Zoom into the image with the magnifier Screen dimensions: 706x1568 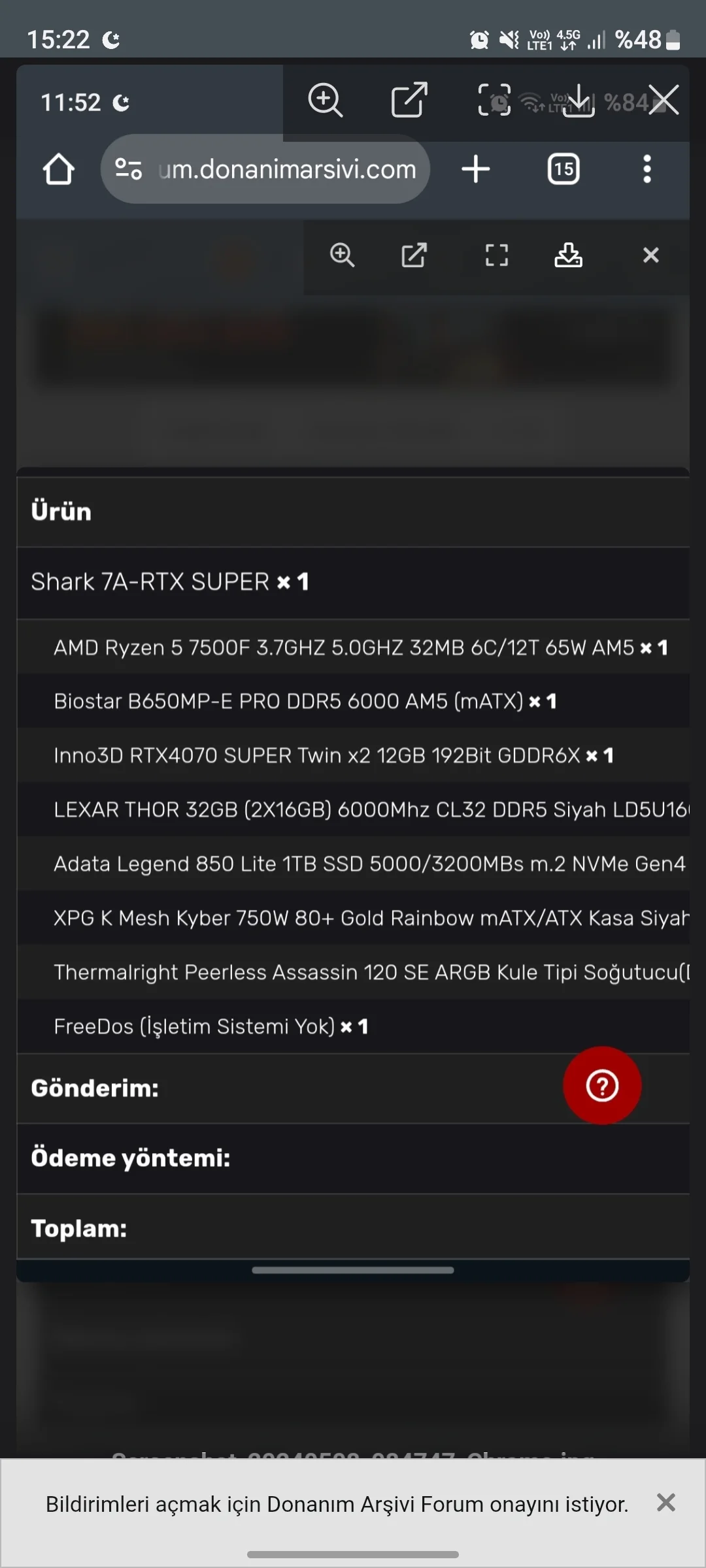(x=326, y=101)
